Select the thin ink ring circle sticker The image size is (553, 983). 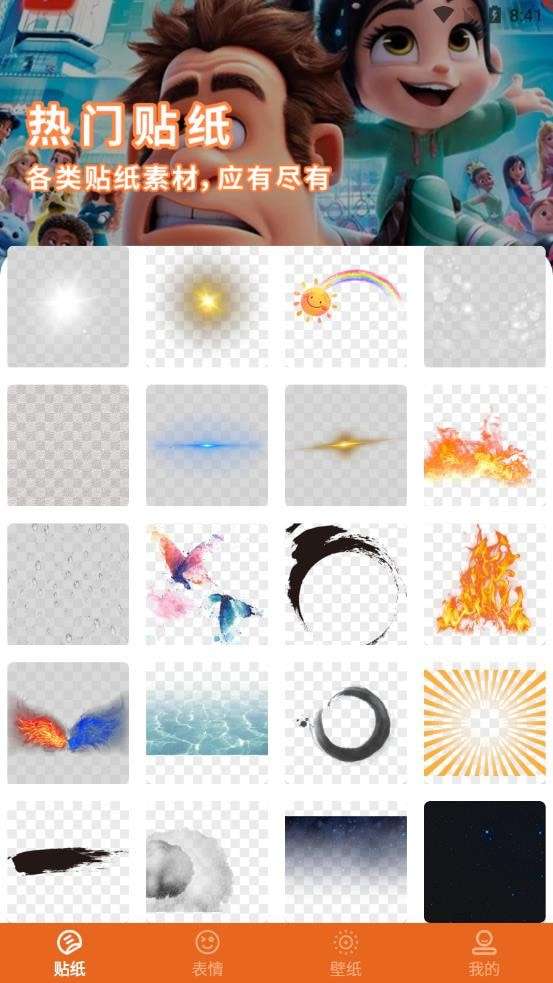click(345, 723)
